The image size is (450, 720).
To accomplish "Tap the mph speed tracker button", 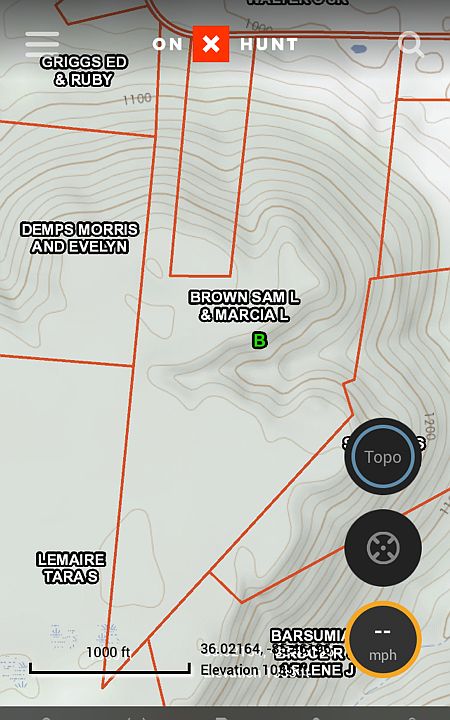I will pos(383,640).
